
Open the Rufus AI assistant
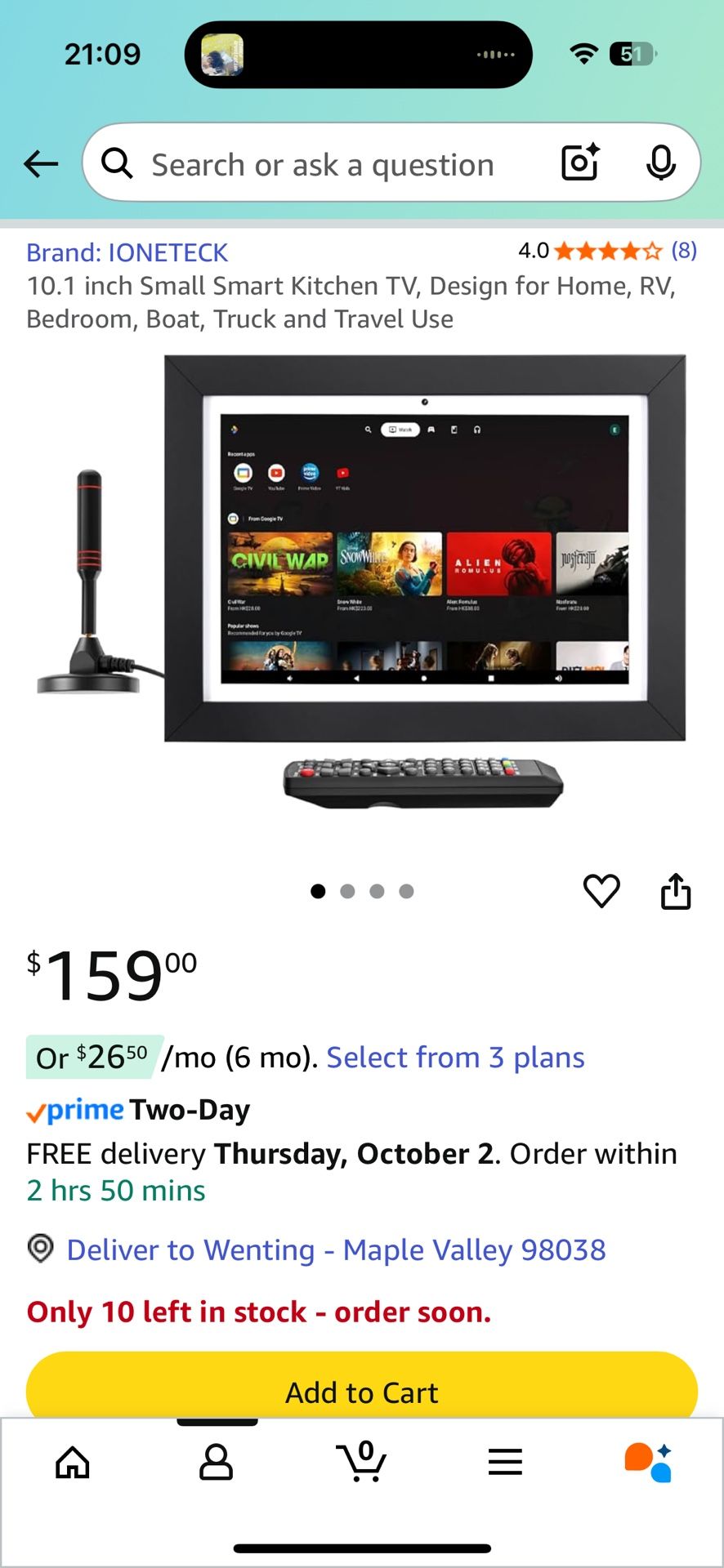coord(648,1462)
